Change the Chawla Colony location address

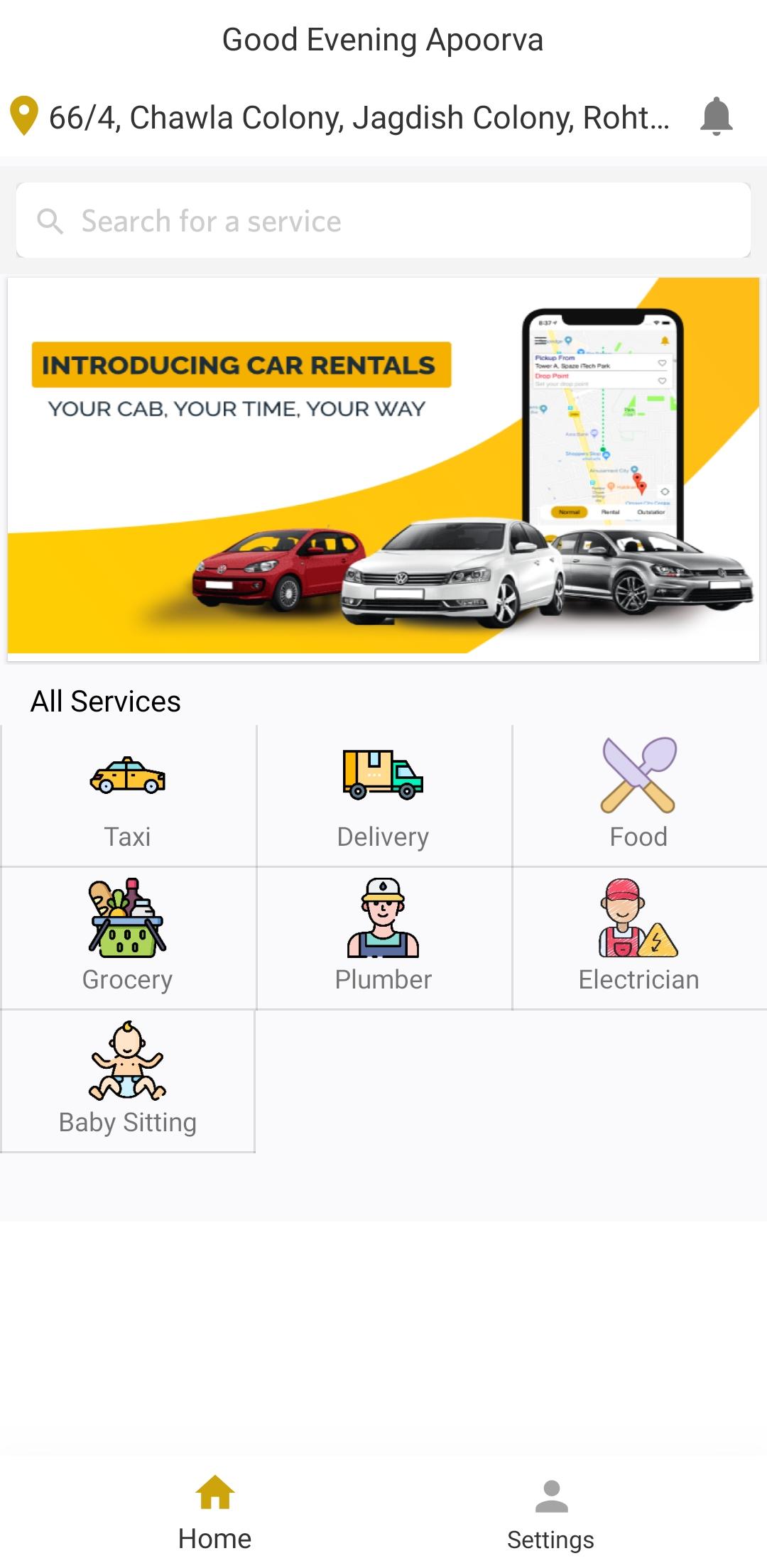coord(359,117)
